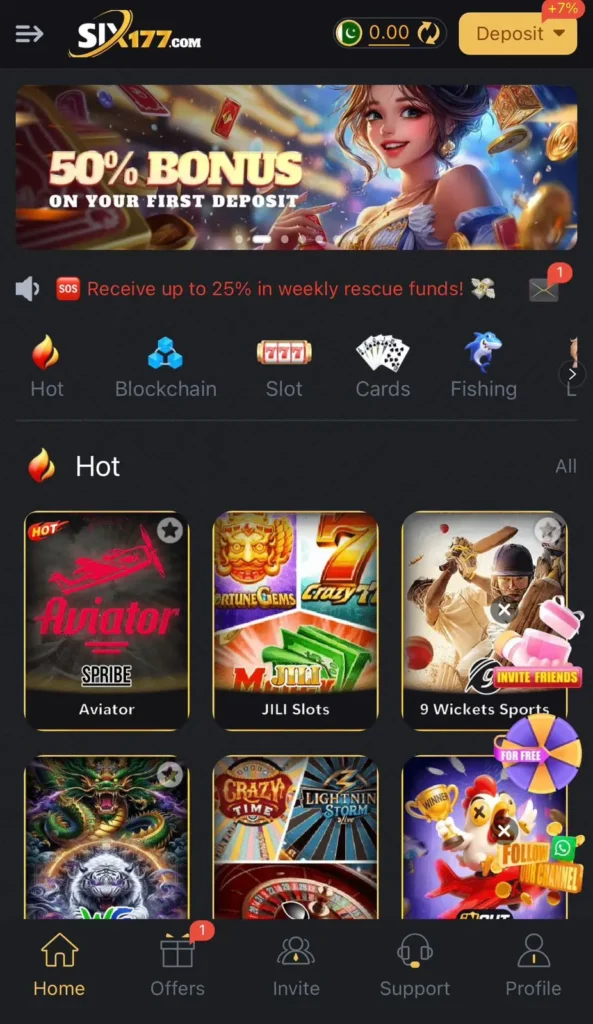Select the Slot game category
The image size is (593, 1024).
pyautogui.click(x=284, y=367)
